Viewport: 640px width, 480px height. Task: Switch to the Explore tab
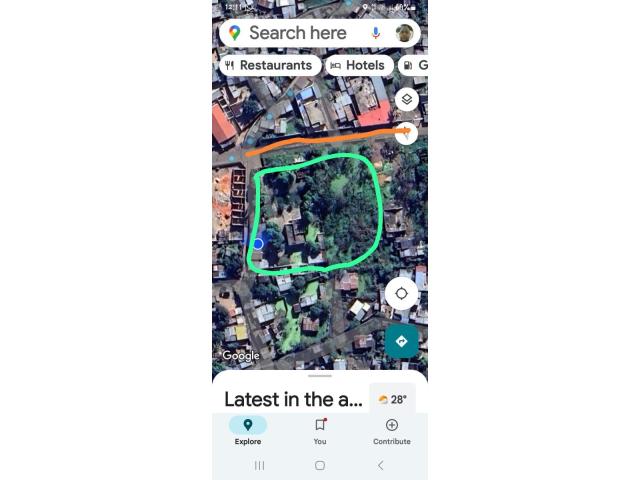coord(248,430)
